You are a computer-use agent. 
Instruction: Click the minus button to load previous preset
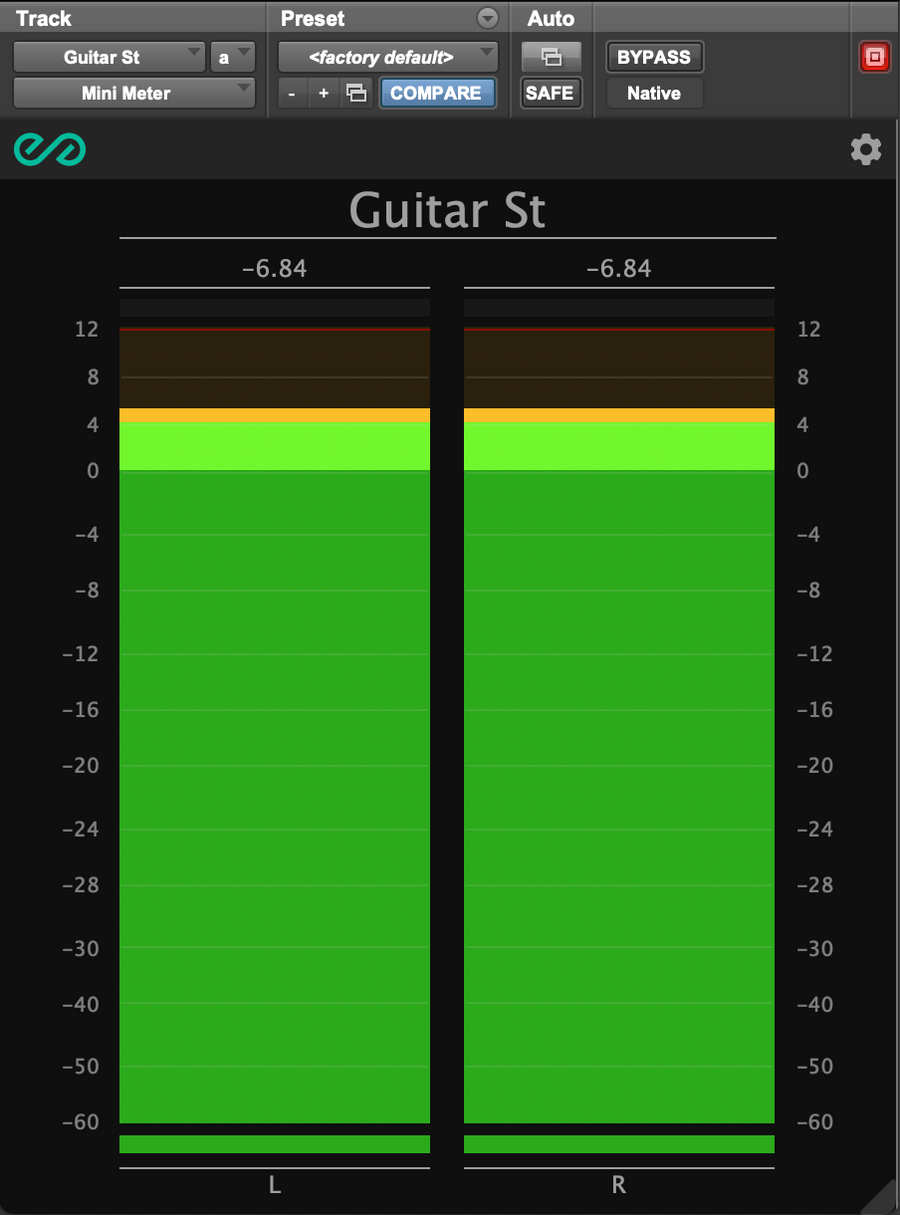[x=290, y=93]
